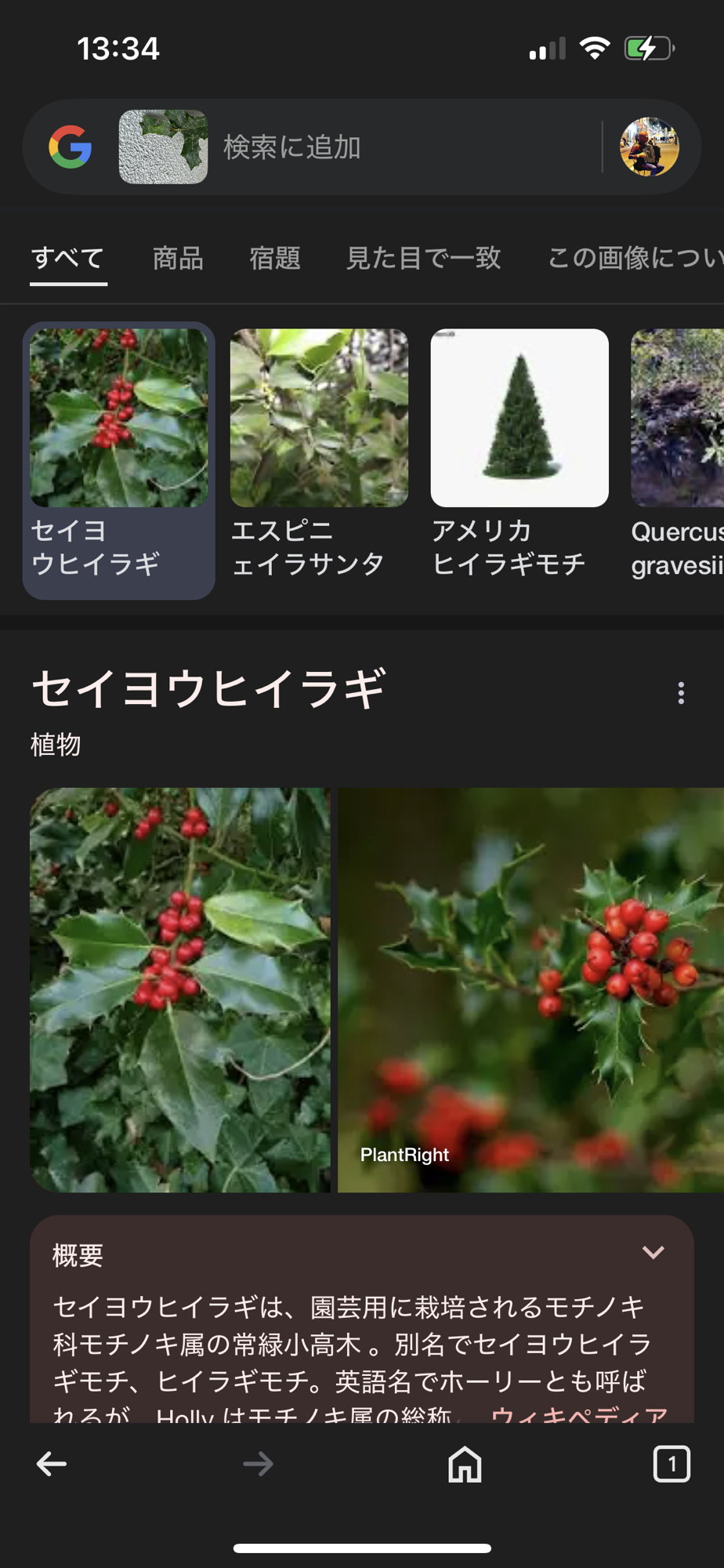Image resolution: width=724 pixels, height=1568 pixels.
Task: Tap the Google logo icon
Action: [x=71, y=147]
